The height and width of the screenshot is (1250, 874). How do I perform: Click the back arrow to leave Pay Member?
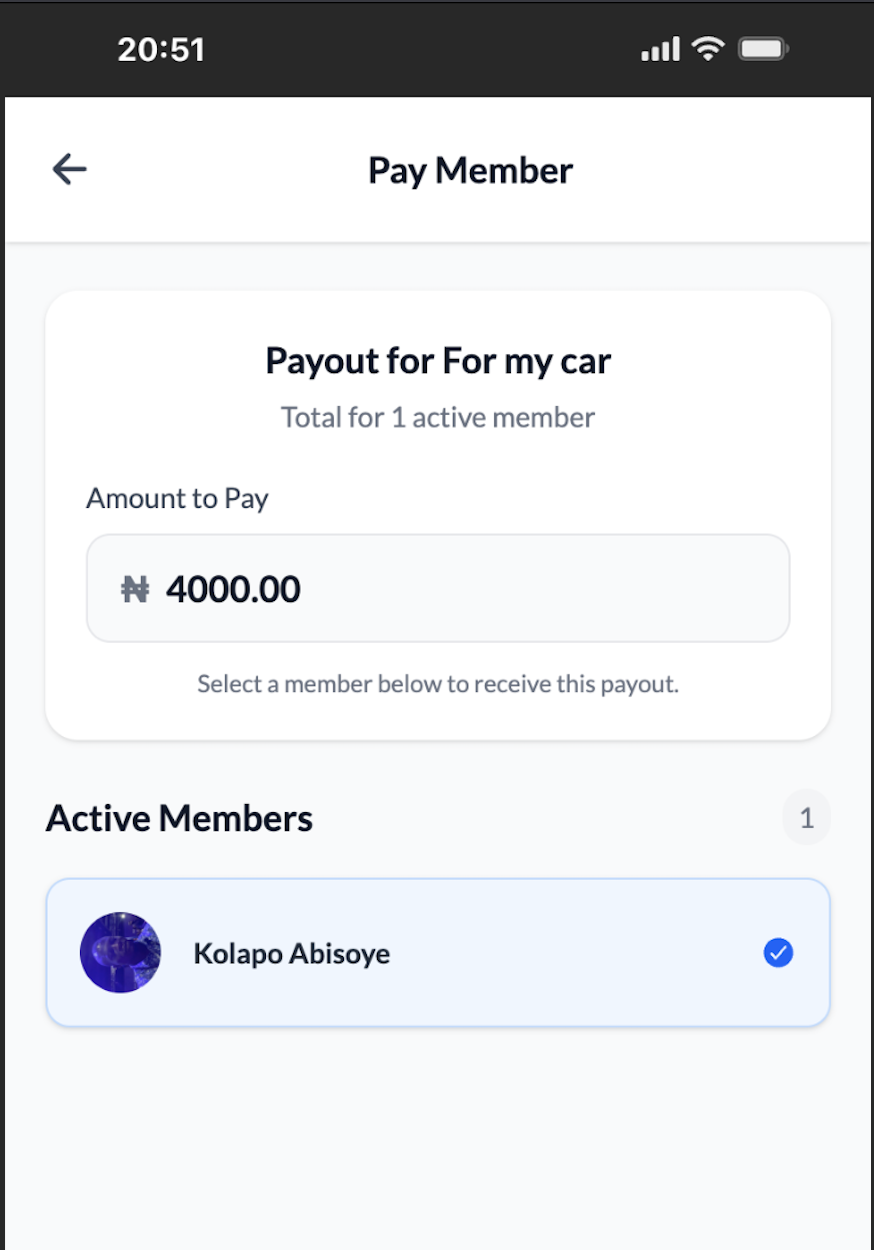[x=67, y=168]
